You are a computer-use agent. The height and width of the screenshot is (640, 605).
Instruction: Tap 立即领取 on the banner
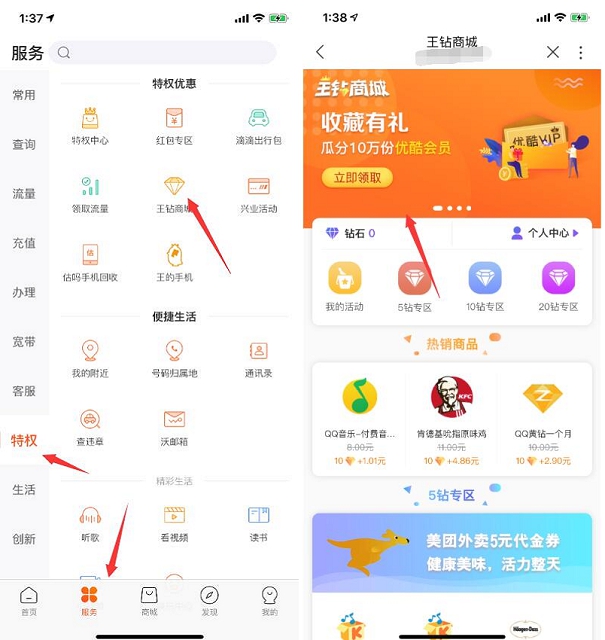[x=357, y=178]
